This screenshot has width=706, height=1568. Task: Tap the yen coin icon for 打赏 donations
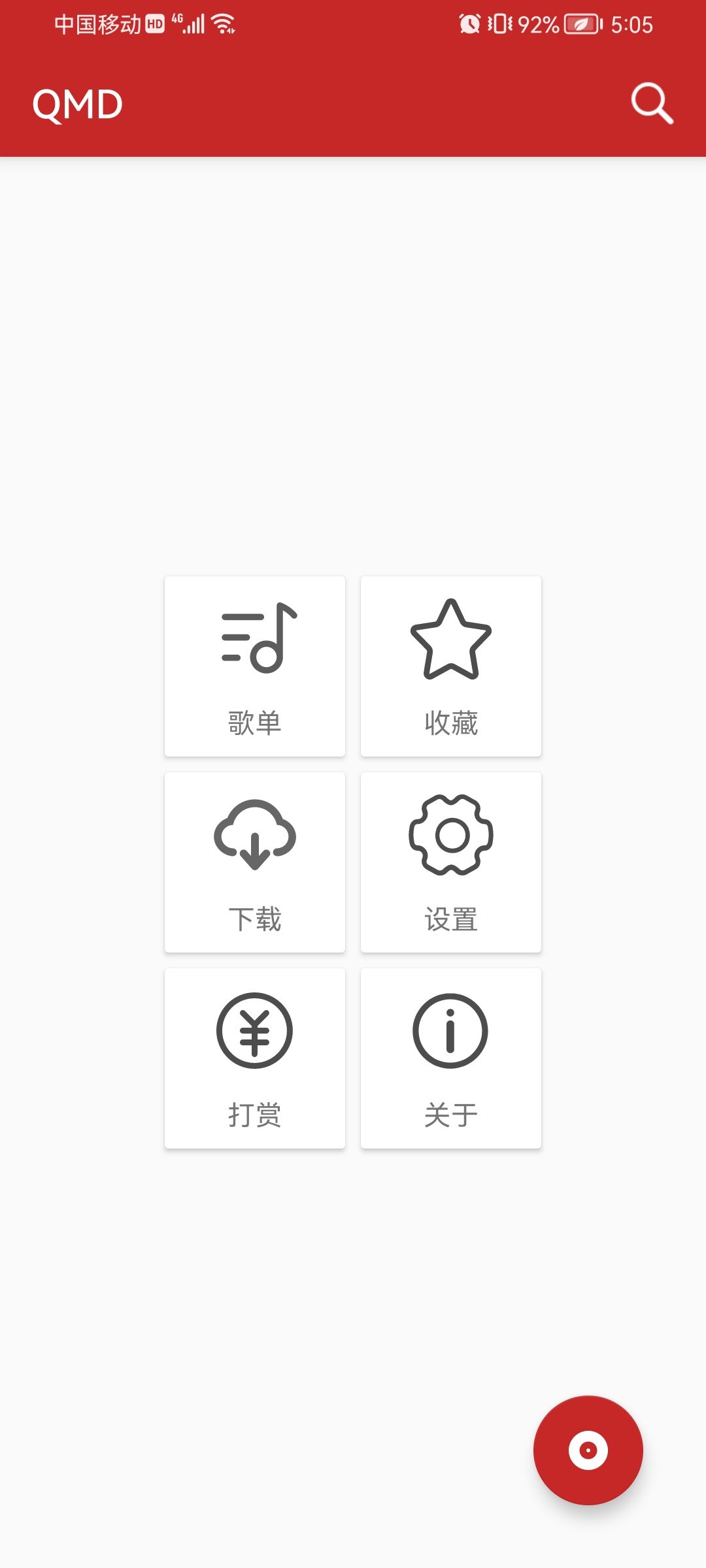[x=254, y=1029]
